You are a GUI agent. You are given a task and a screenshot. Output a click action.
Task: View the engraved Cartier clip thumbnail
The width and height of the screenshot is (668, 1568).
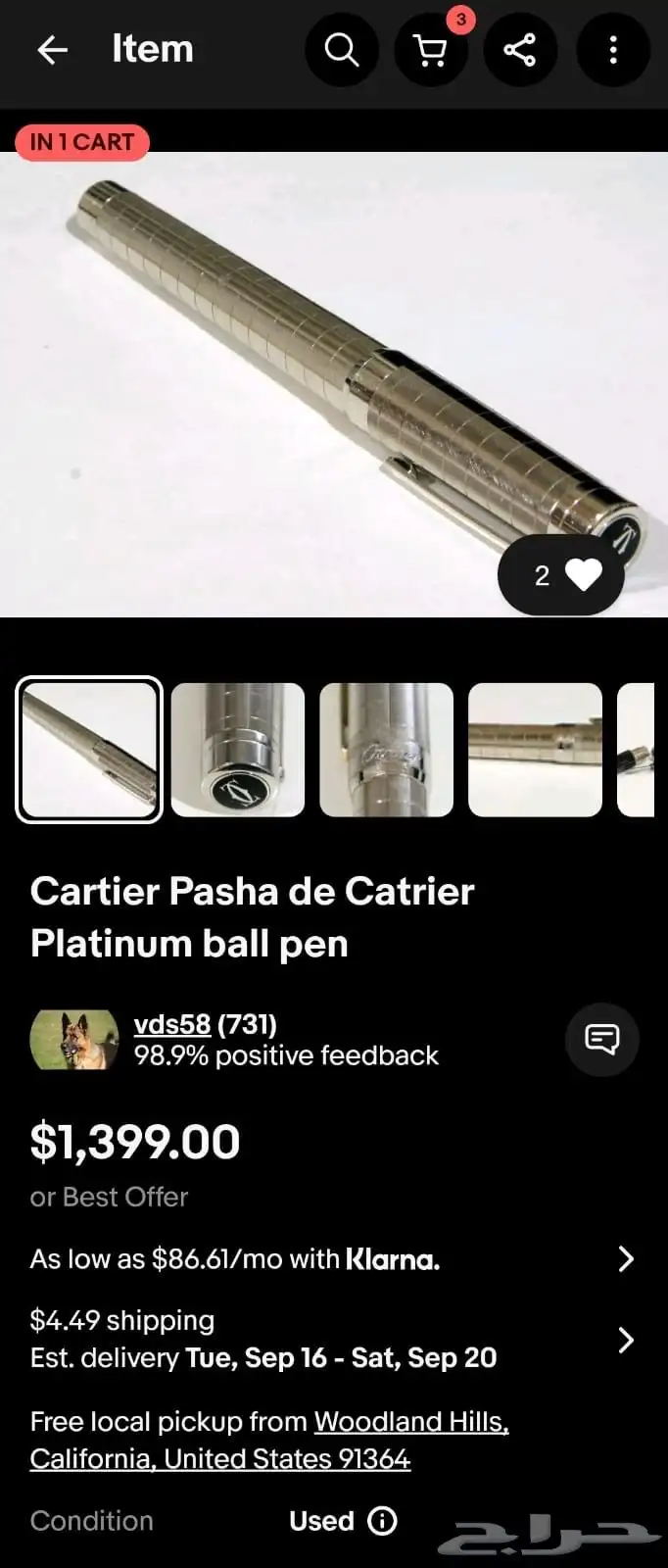[387, 750]
